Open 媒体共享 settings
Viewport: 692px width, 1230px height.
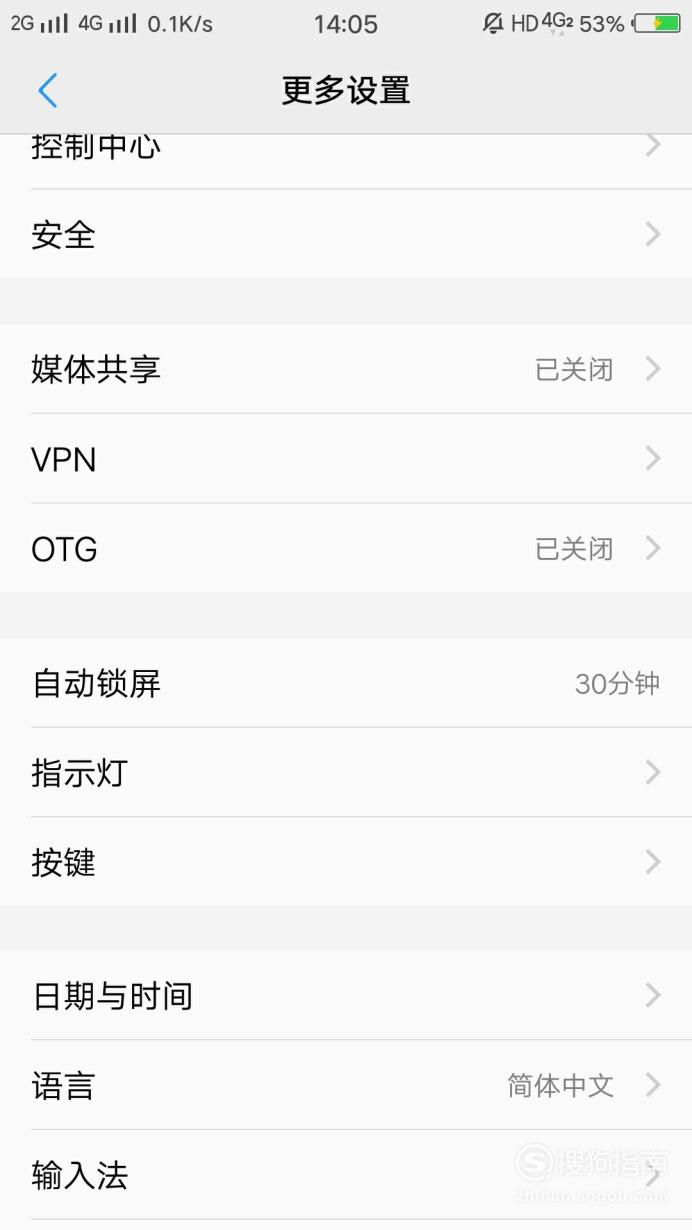tap(346, 369)
